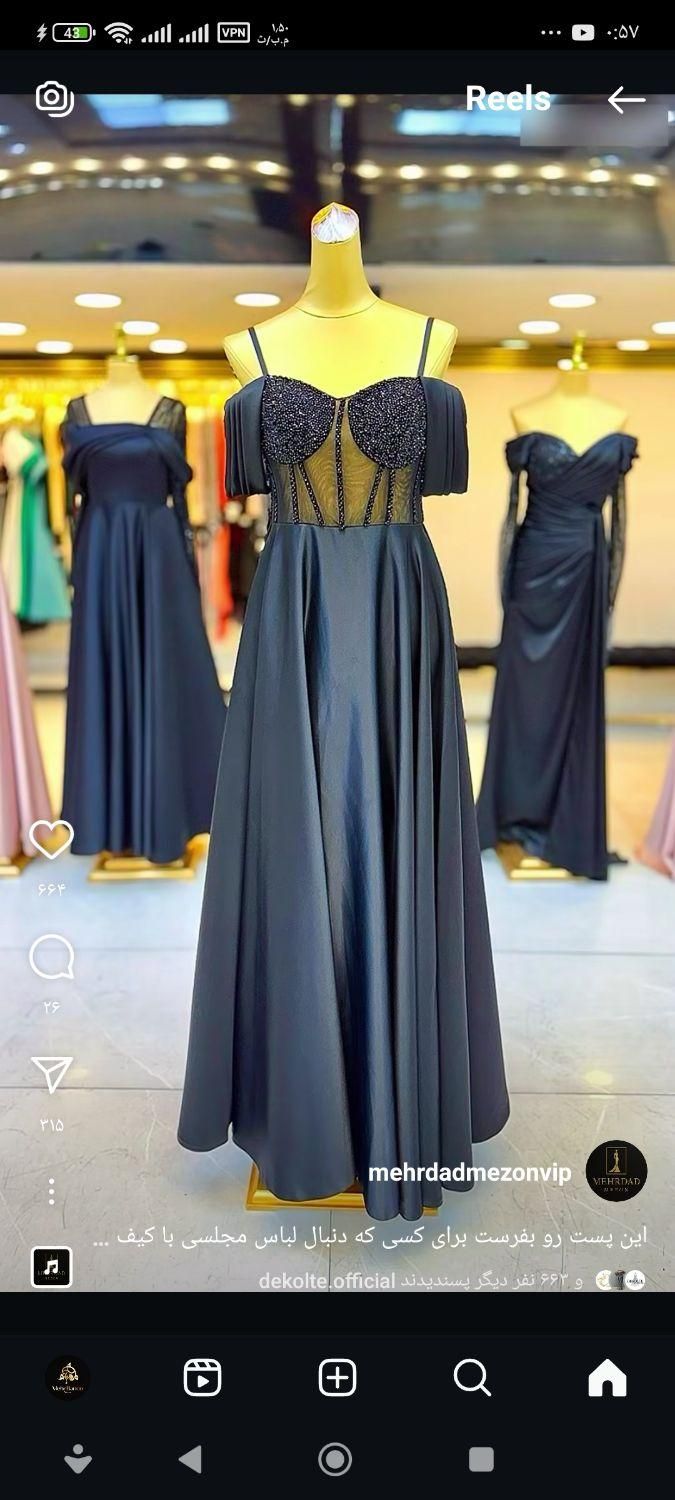The width and height of the screenshot is (675, 1500).
Task: Switch to the Reels tab
Action: click(x=202, y=1377)
